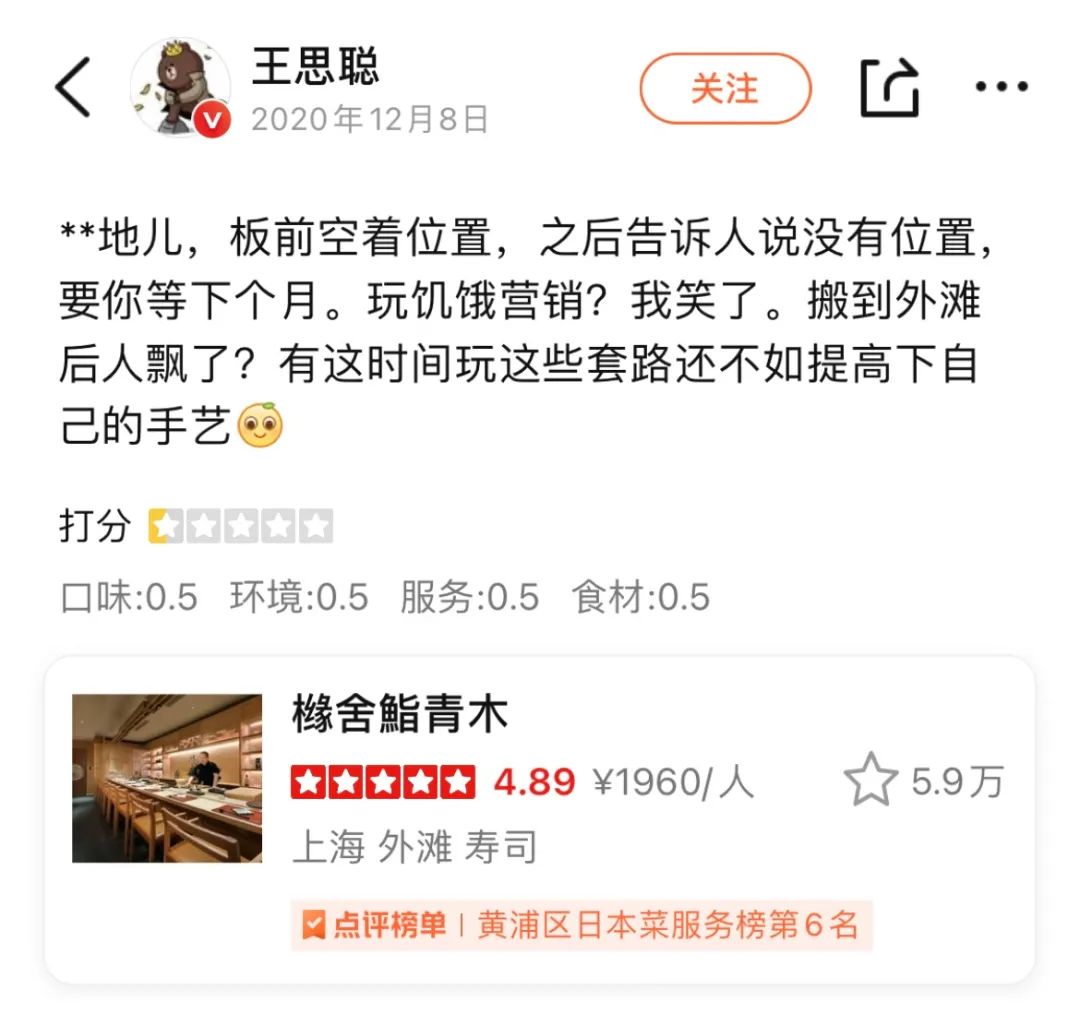
Task: Open the three-dot overflow menu
Action: click(x=1001, y=88)
